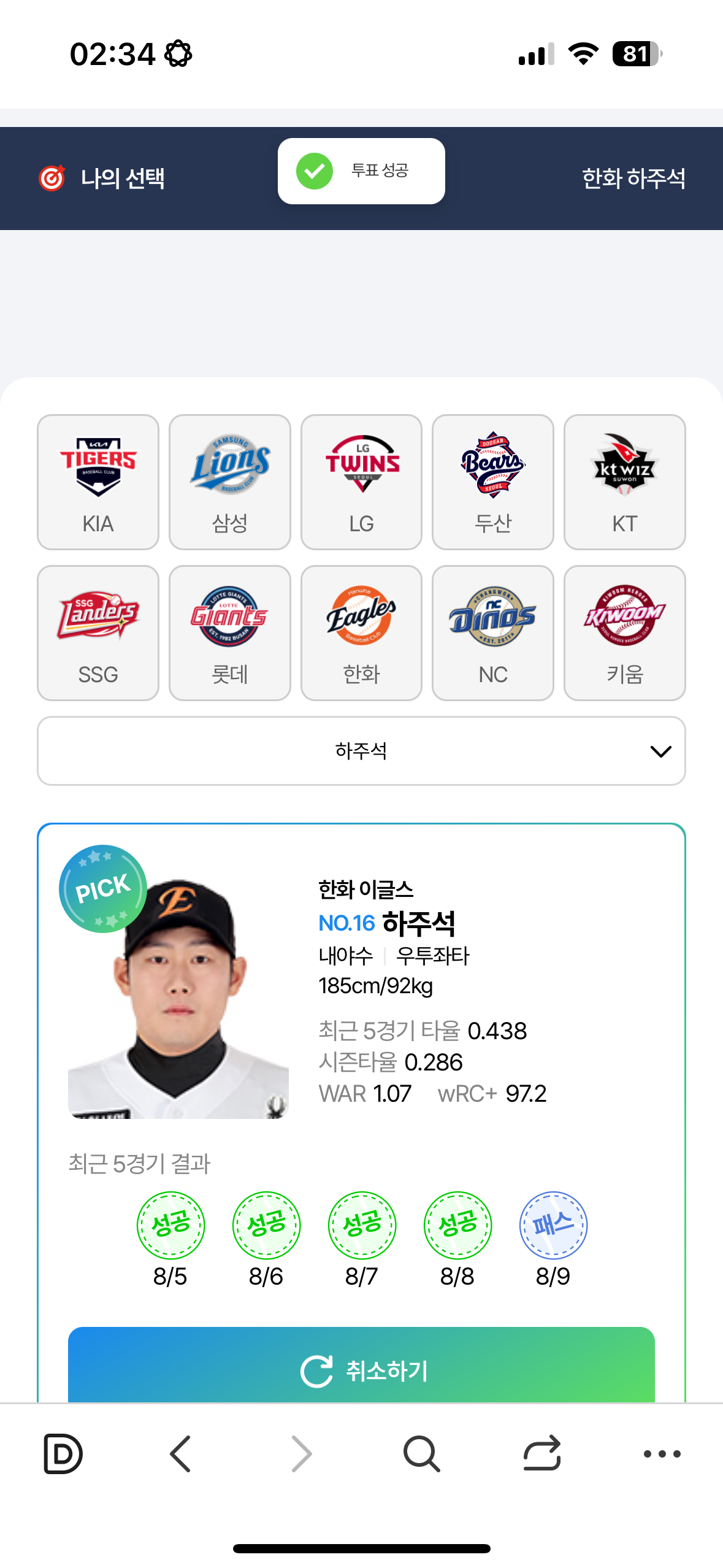Share this page from the toolbar

542,1453
